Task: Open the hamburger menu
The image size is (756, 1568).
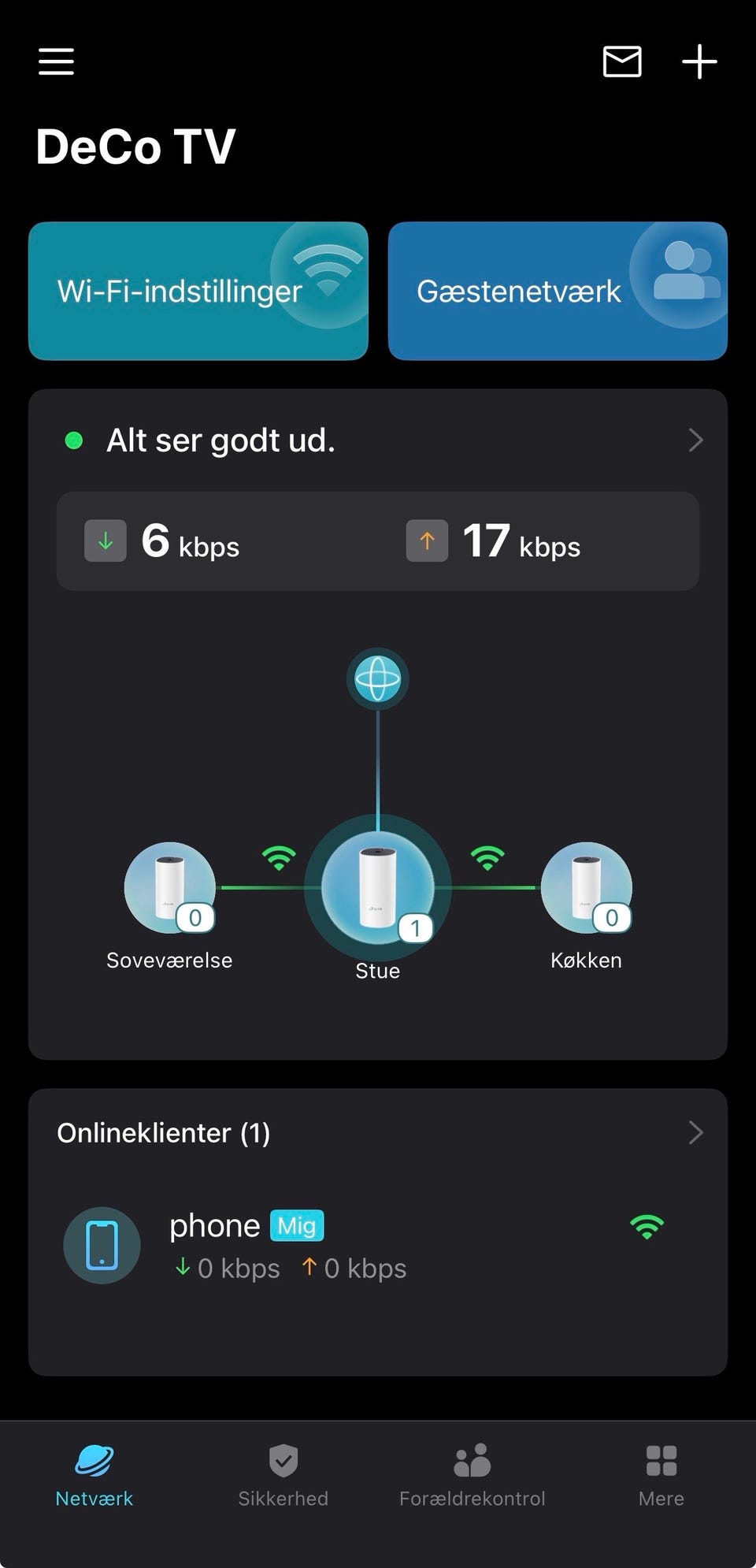Action: tap(55, 61)
